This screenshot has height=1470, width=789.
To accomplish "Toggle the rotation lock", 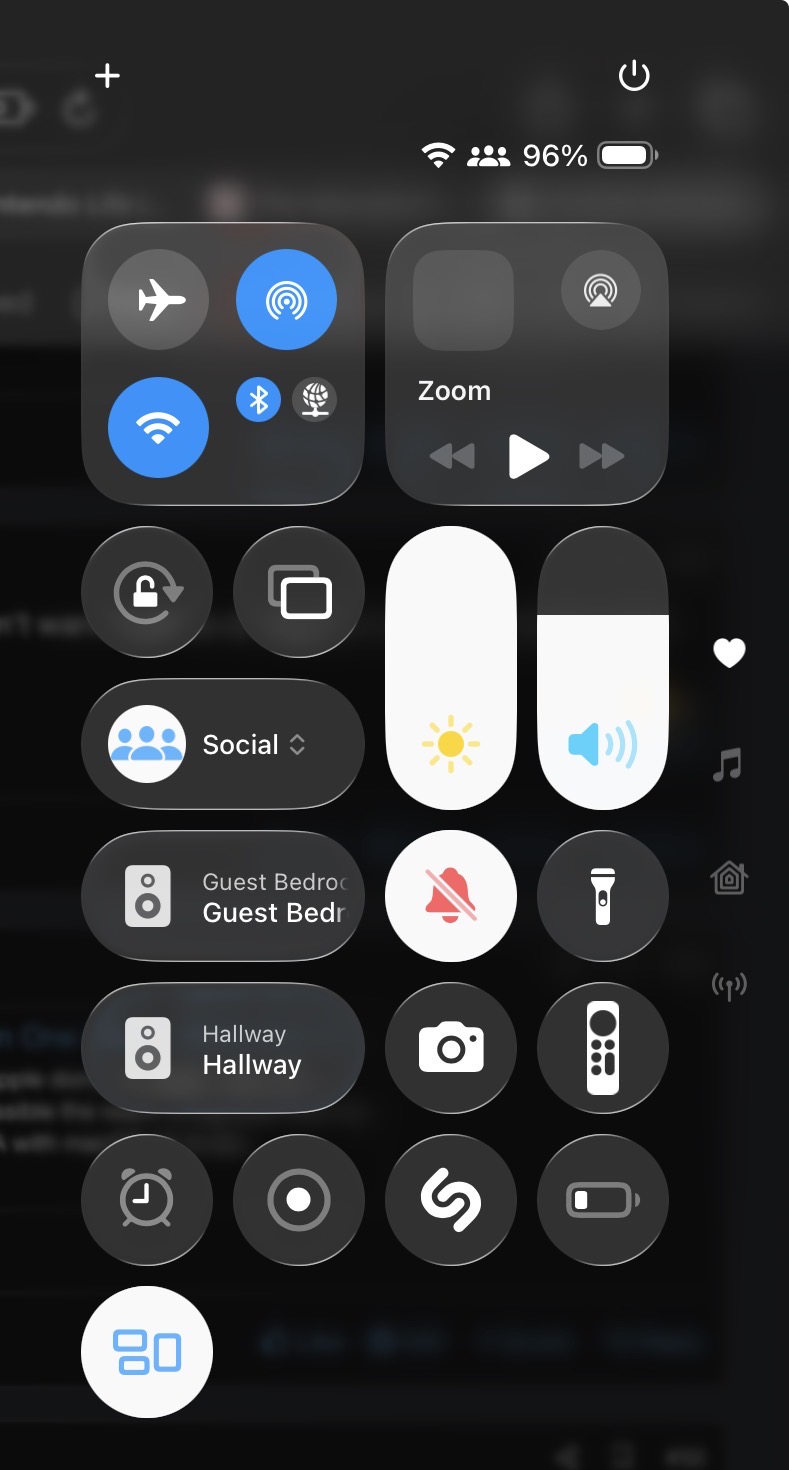I will [147, 592].
